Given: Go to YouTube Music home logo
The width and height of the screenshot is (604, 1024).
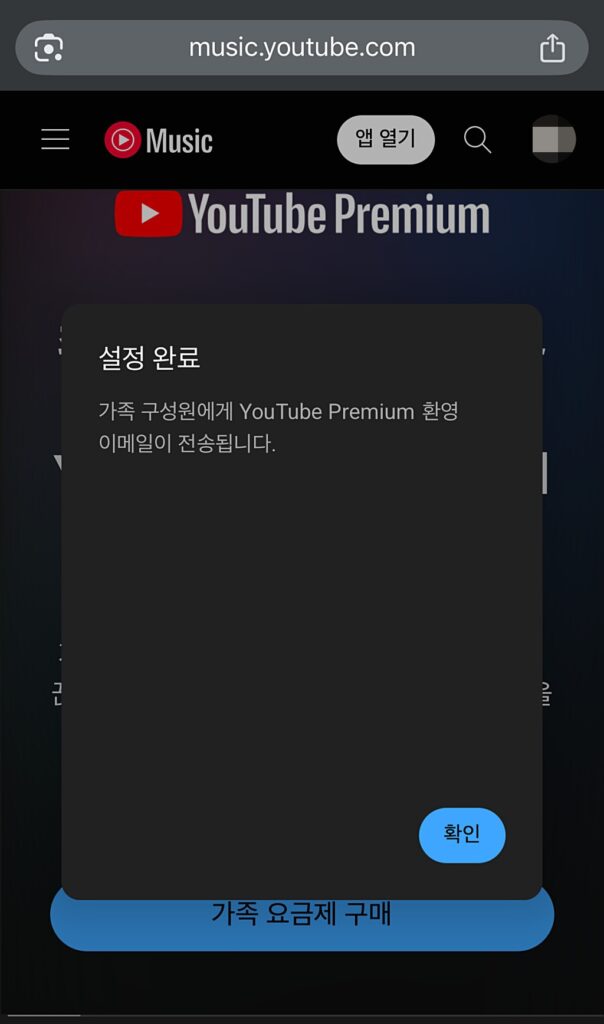Looking at the screenshot, I should pos(159,140).
